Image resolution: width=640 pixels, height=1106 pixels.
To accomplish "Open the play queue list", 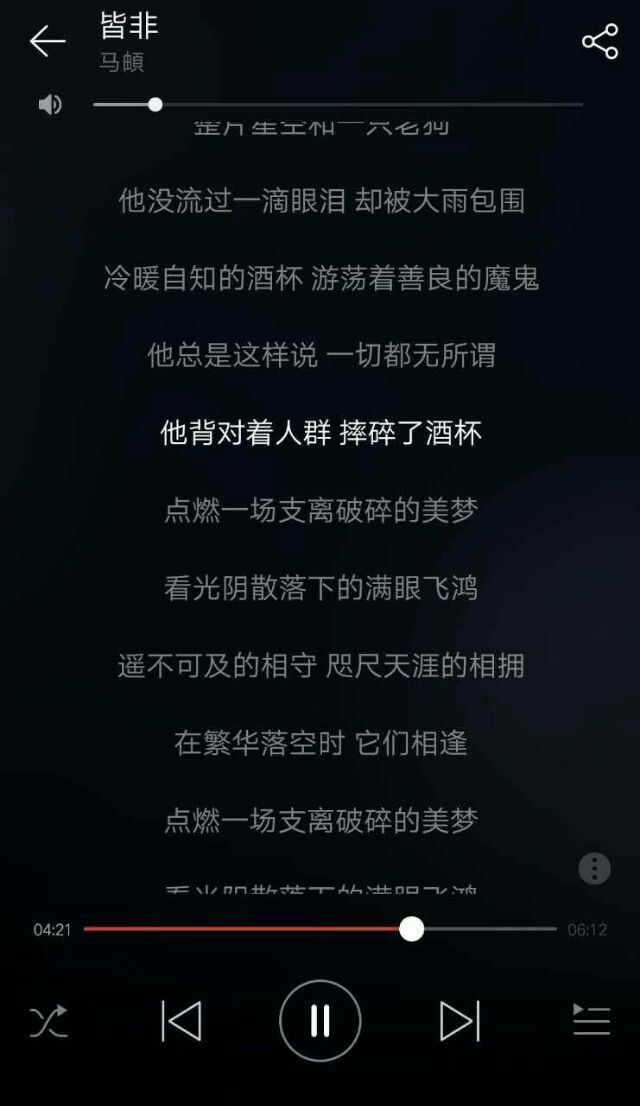I will 591,1020.
